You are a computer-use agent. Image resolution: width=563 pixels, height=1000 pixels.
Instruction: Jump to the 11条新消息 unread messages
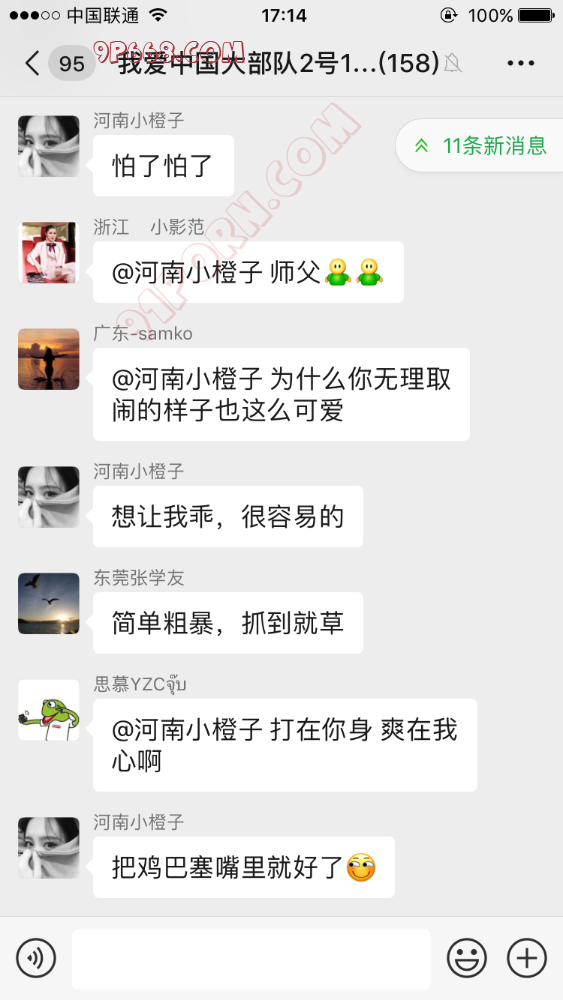[x=480, y=145]
